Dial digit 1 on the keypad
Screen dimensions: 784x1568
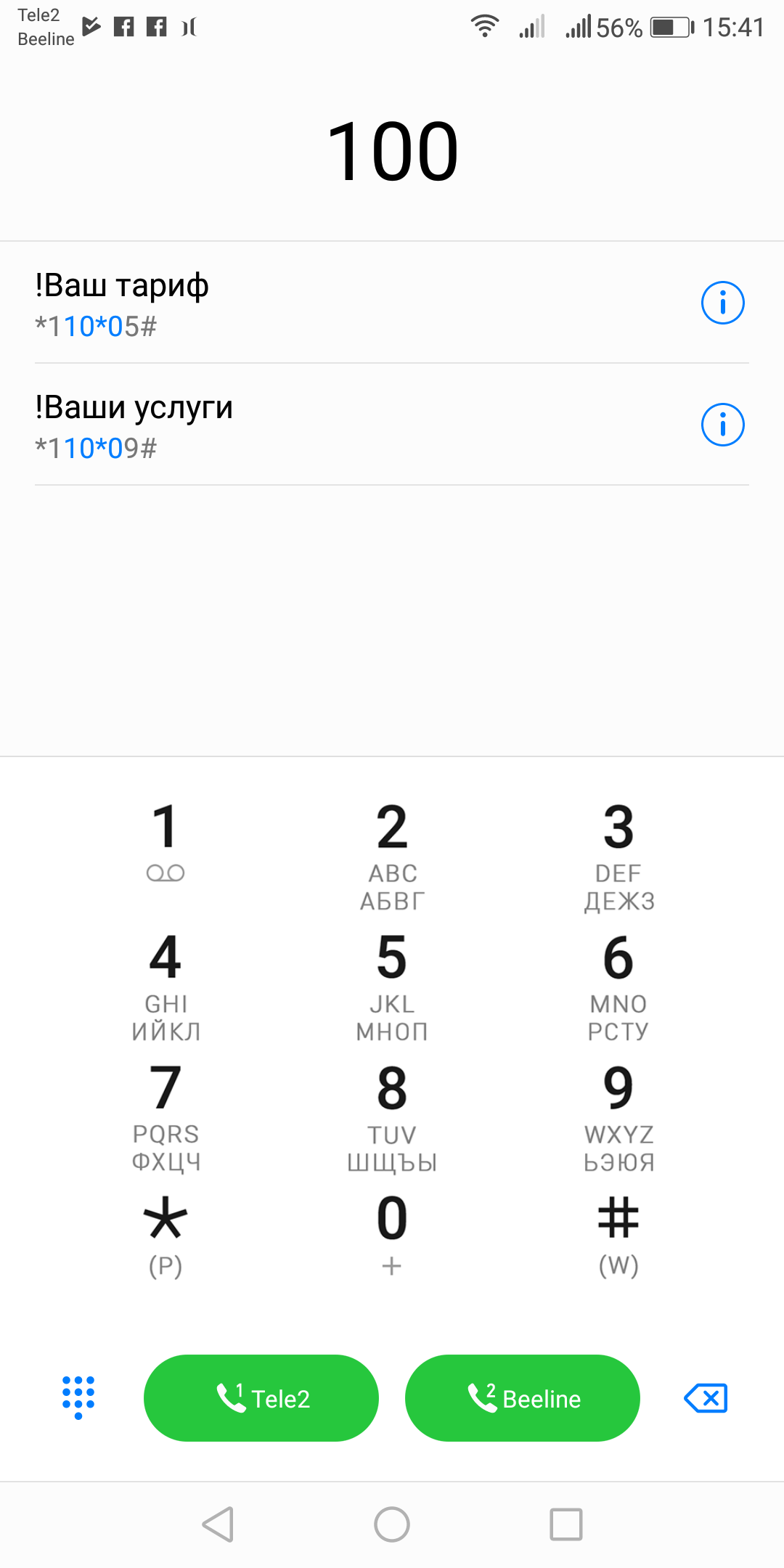pos(166,842)
